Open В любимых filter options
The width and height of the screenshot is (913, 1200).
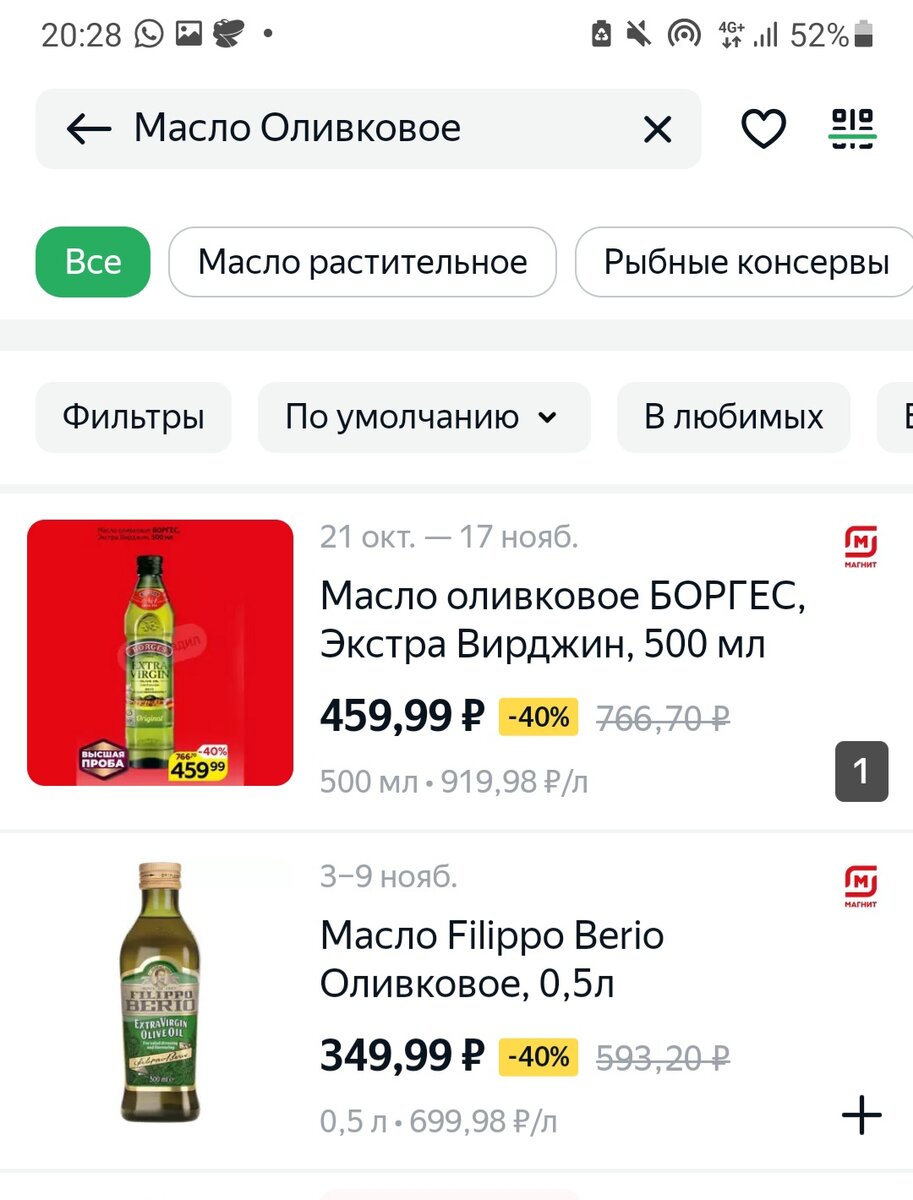click(733, 417)
